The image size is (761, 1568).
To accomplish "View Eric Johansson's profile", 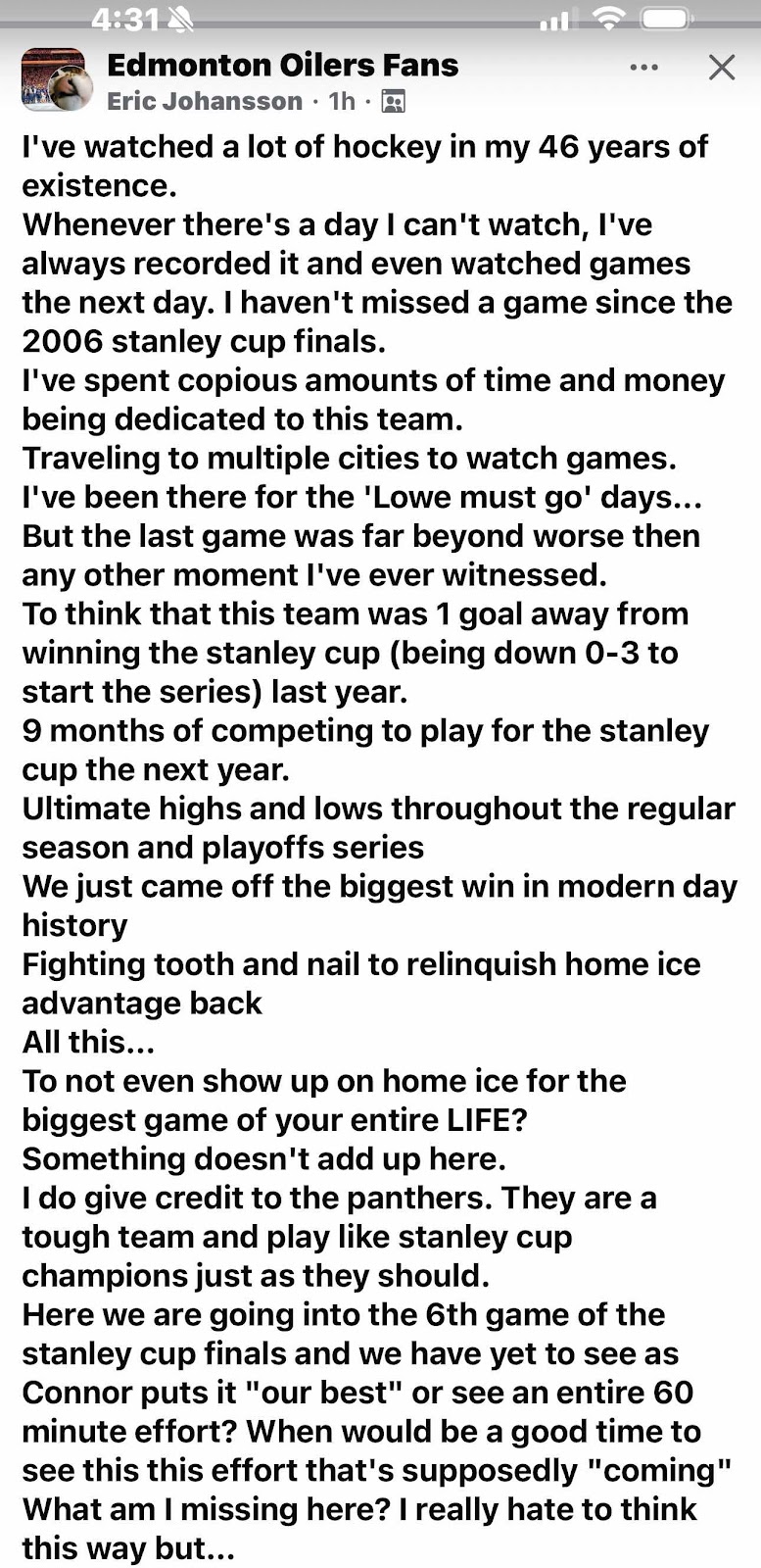I will click(204, 101).
